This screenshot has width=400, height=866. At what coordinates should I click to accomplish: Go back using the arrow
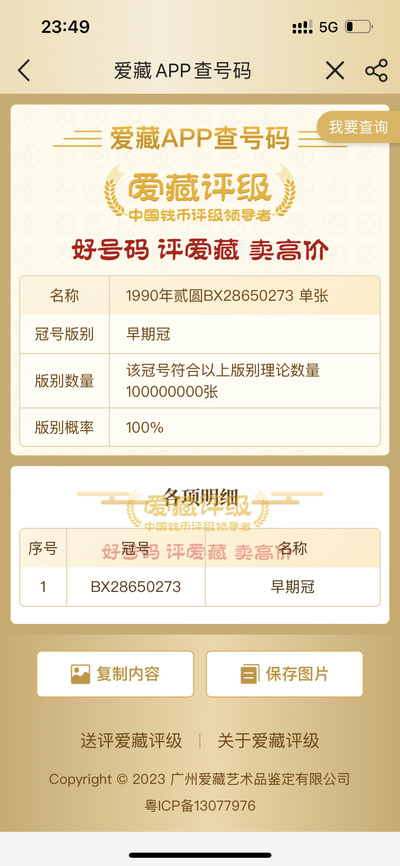[24, 71]
